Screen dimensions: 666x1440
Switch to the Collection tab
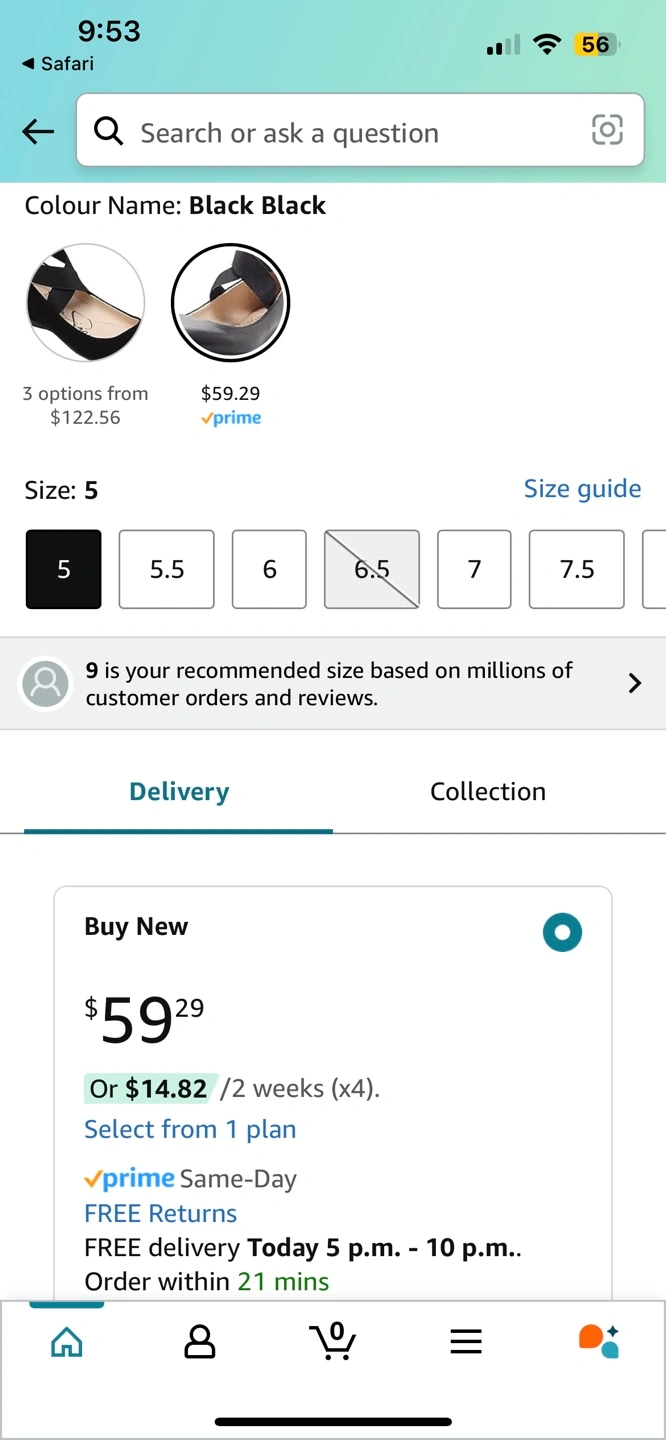[488, 792]
